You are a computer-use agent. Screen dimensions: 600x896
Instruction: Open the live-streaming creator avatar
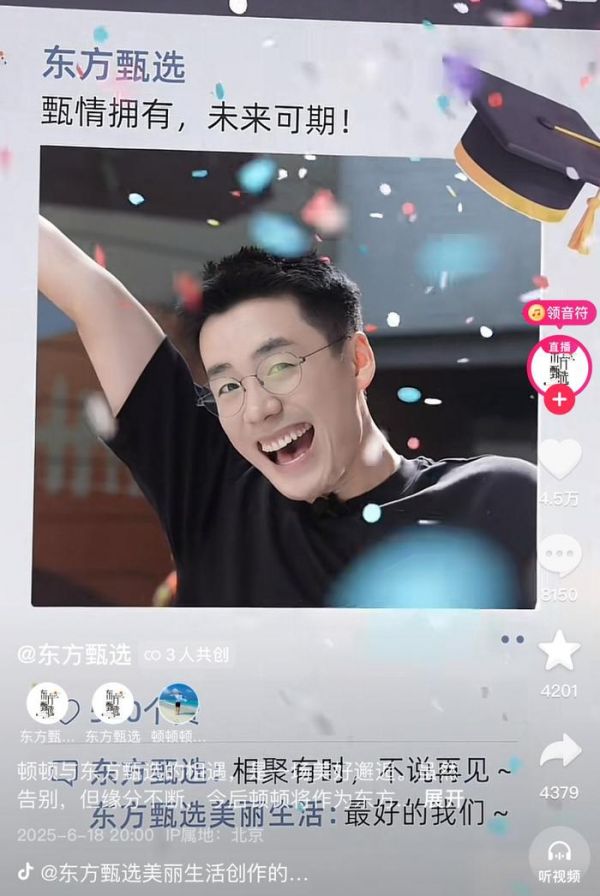pyautogui.click(x=559, y=366)
